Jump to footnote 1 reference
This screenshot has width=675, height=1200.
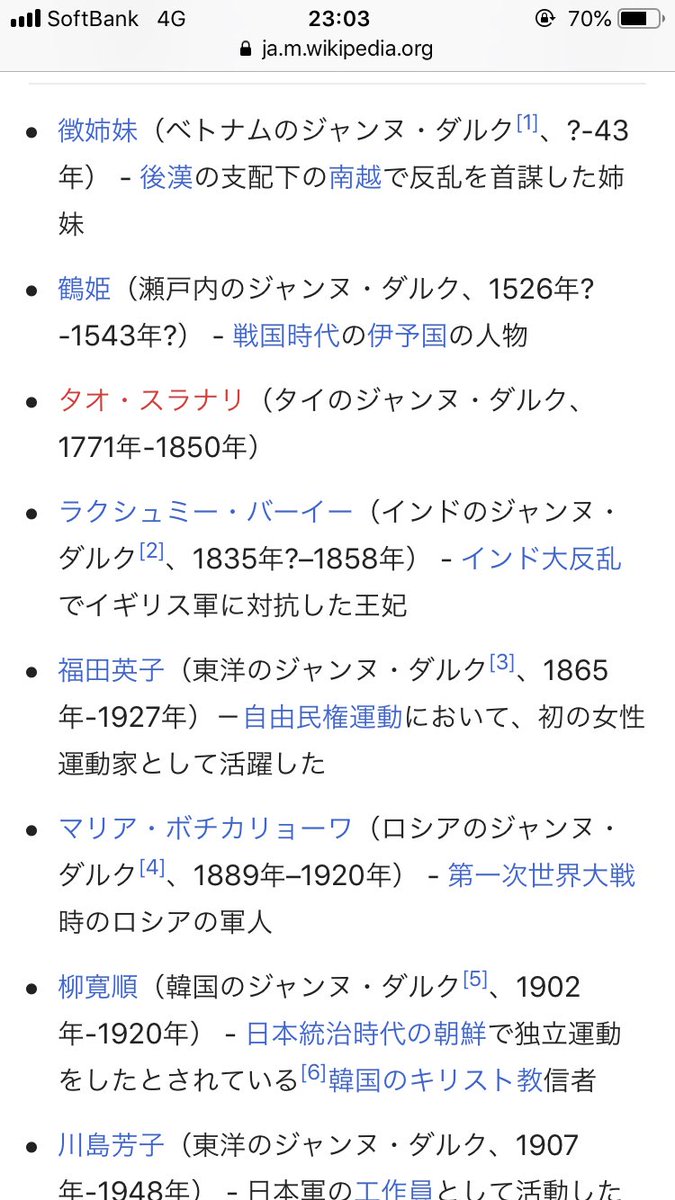coord(527,123)
